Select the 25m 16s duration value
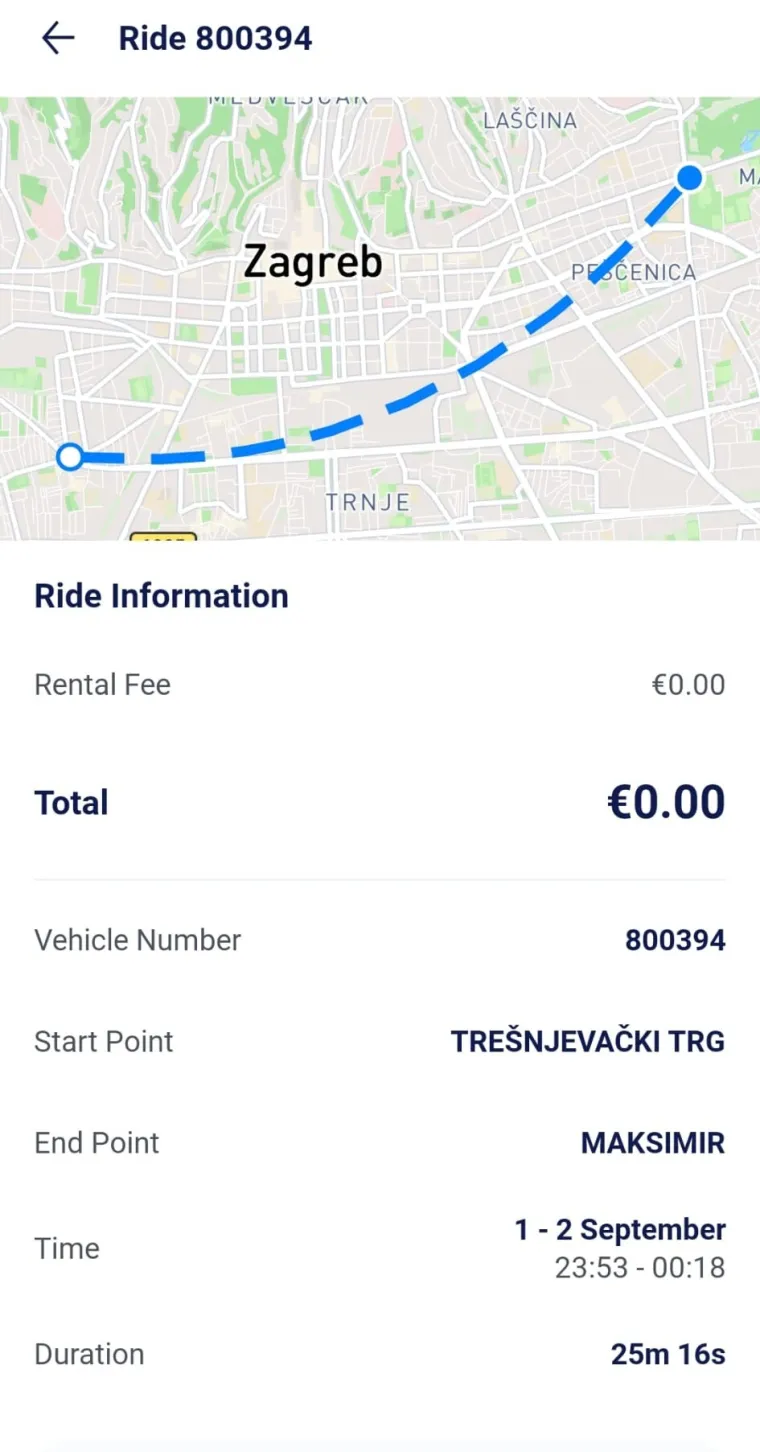The image size is (760, 1452). click(667, 1353)
